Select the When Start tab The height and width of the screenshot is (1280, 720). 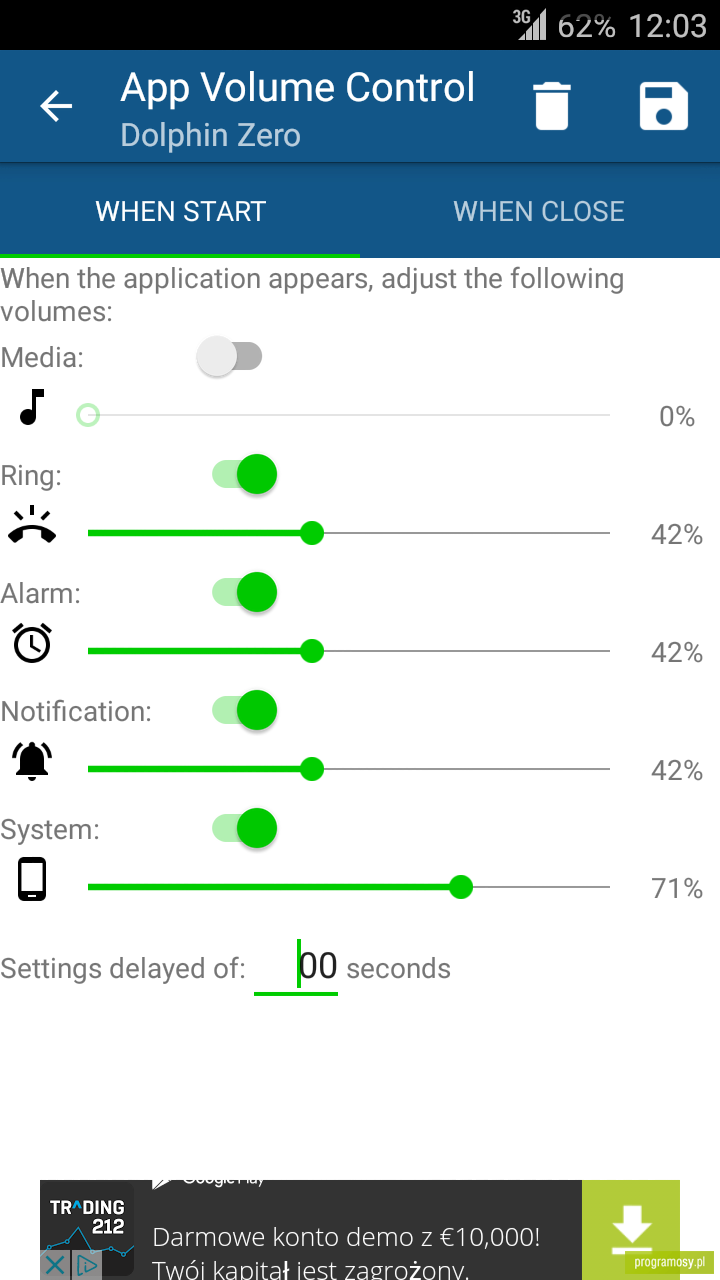(180, 211)
